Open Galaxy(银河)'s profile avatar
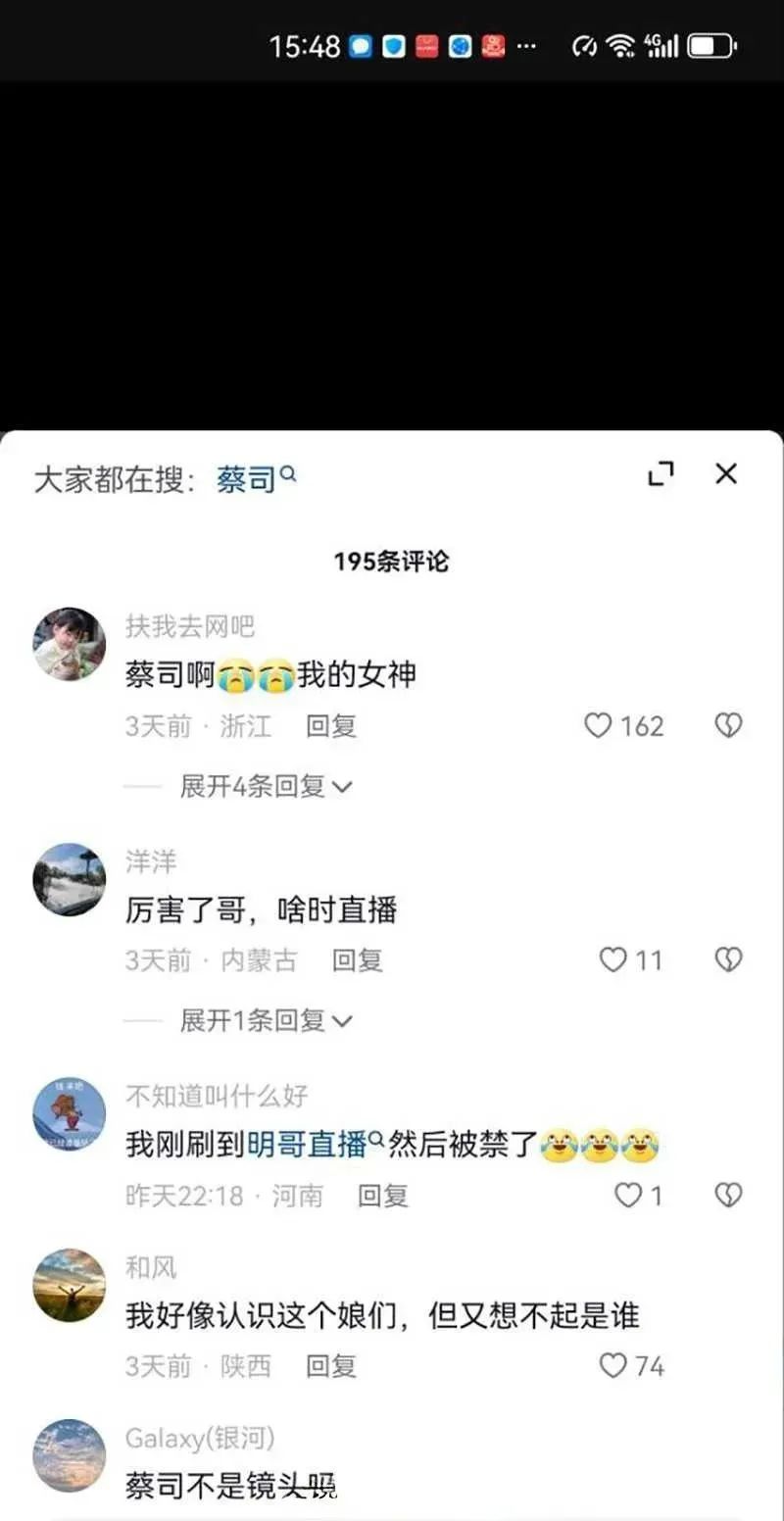Viewport: 784px width, 1521px height. click(70, 1455)
